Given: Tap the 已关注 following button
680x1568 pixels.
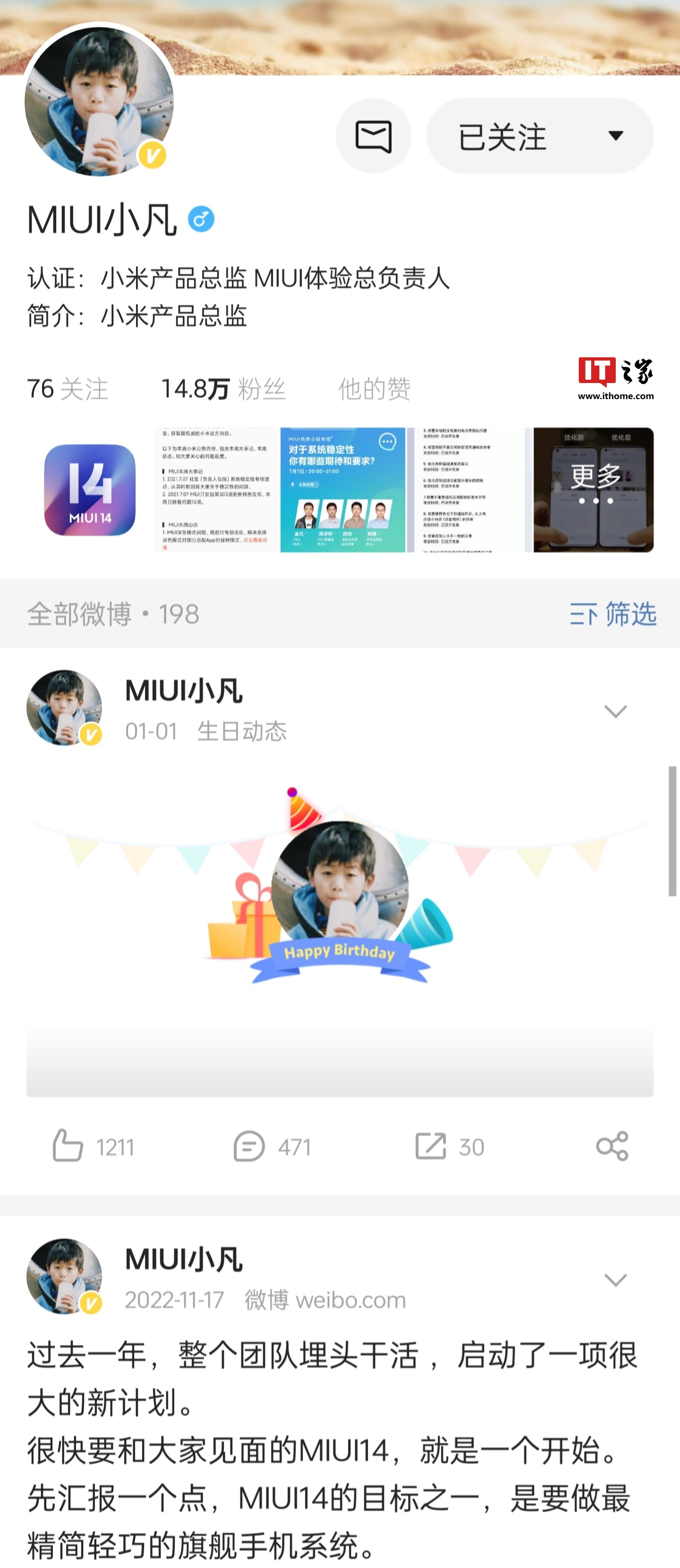Looking at the screenshot, I should click(x=502, y=136).
